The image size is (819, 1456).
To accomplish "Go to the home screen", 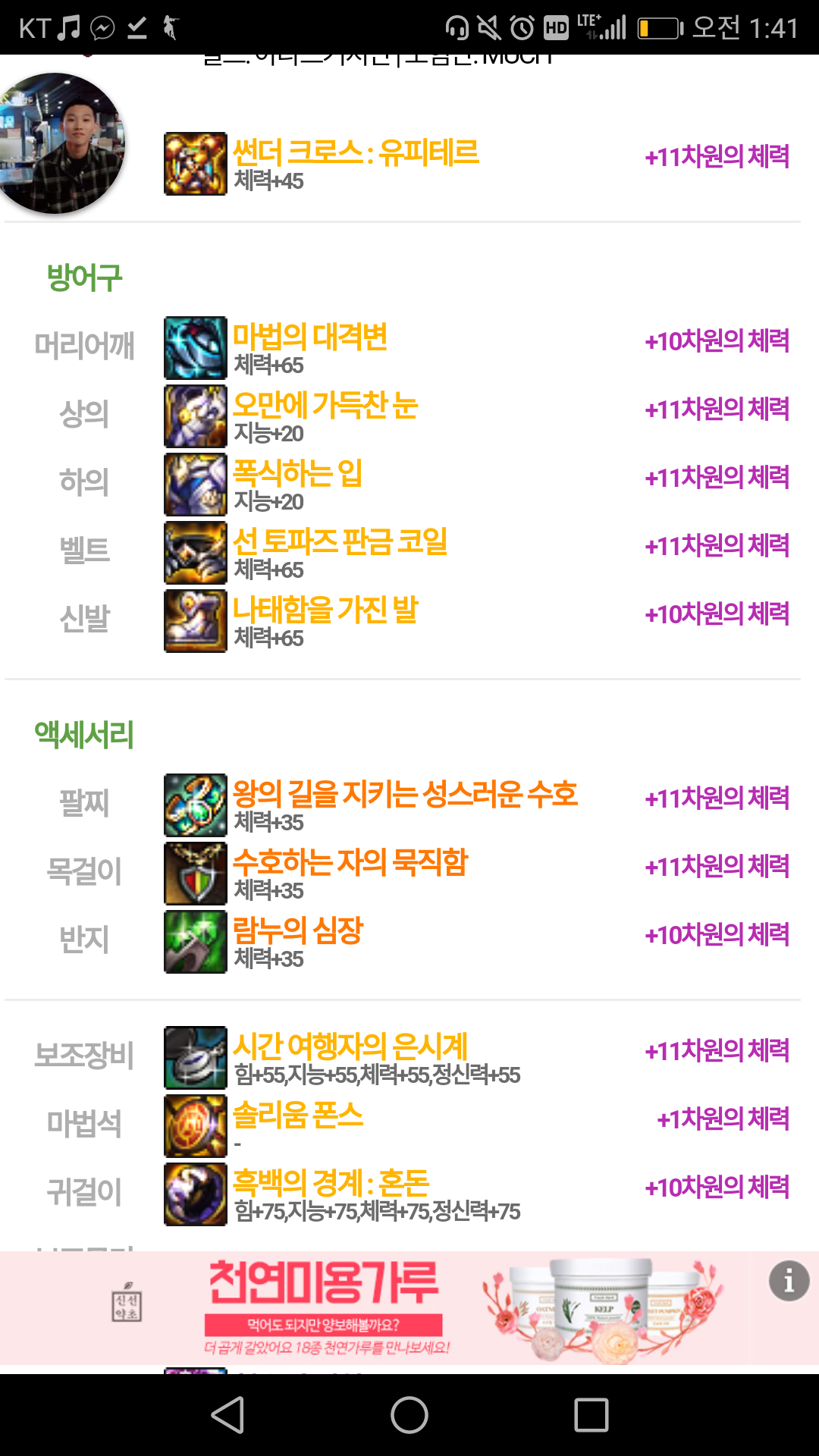I will coord(409,1415).
